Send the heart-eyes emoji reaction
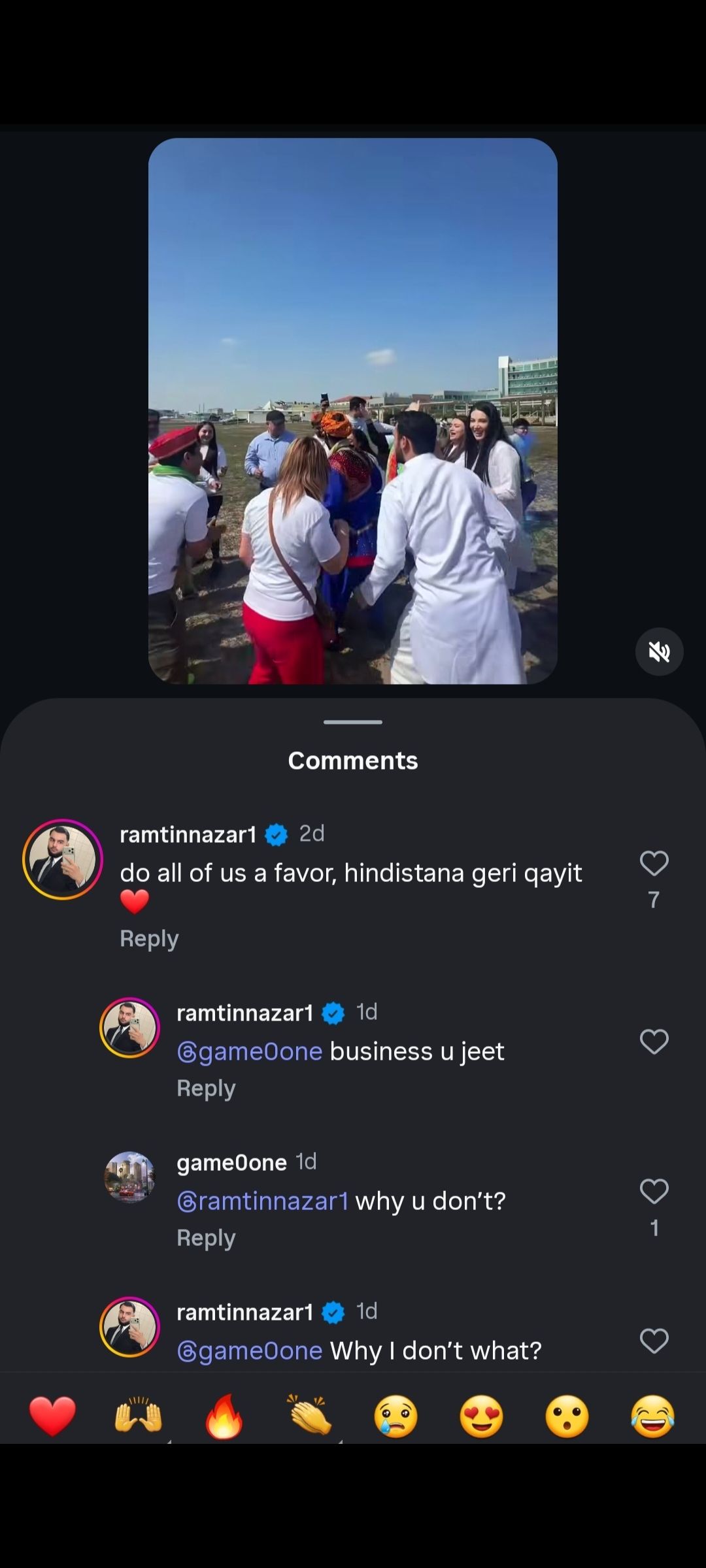 [x=481, y=1416]
